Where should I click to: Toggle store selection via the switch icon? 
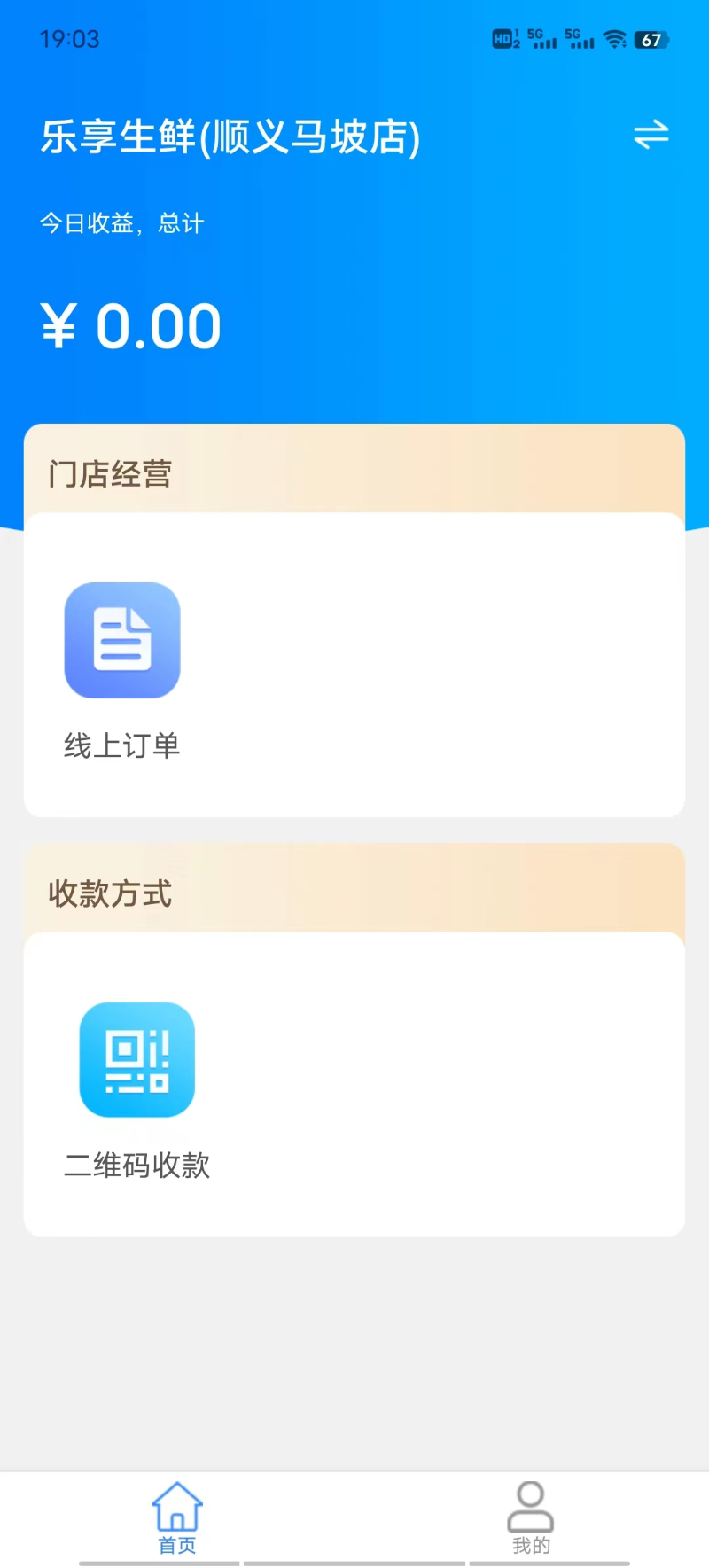pyautogui.click(x=651, y=136)
